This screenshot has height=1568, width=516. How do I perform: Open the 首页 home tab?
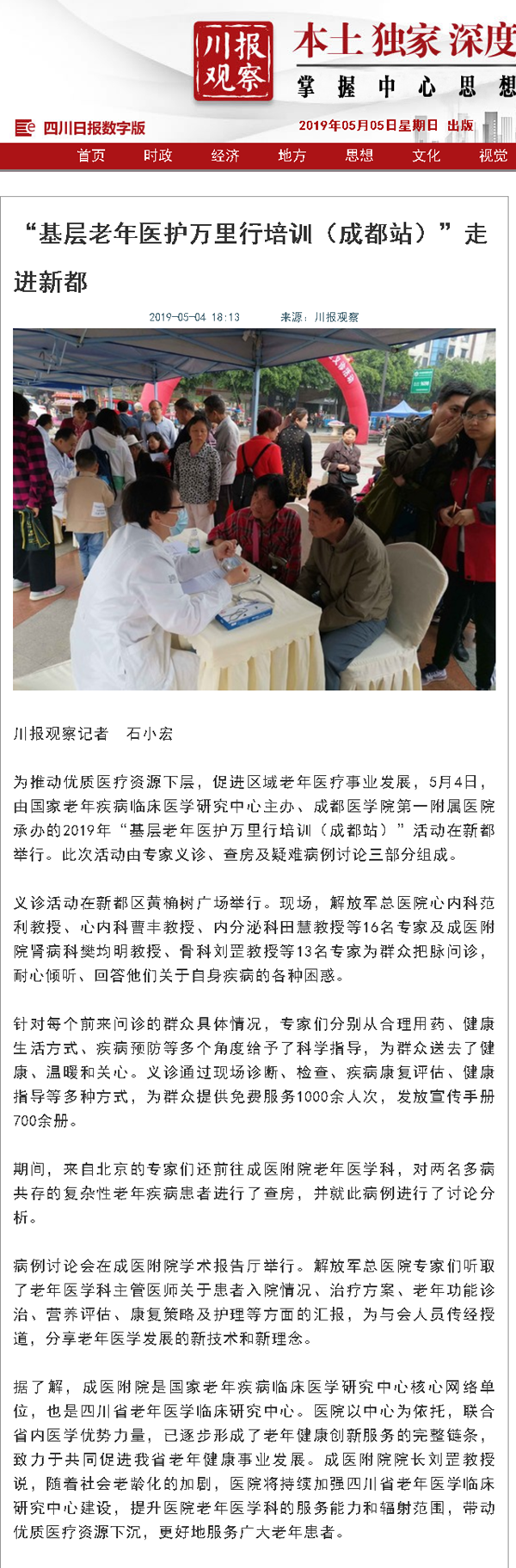91,156
